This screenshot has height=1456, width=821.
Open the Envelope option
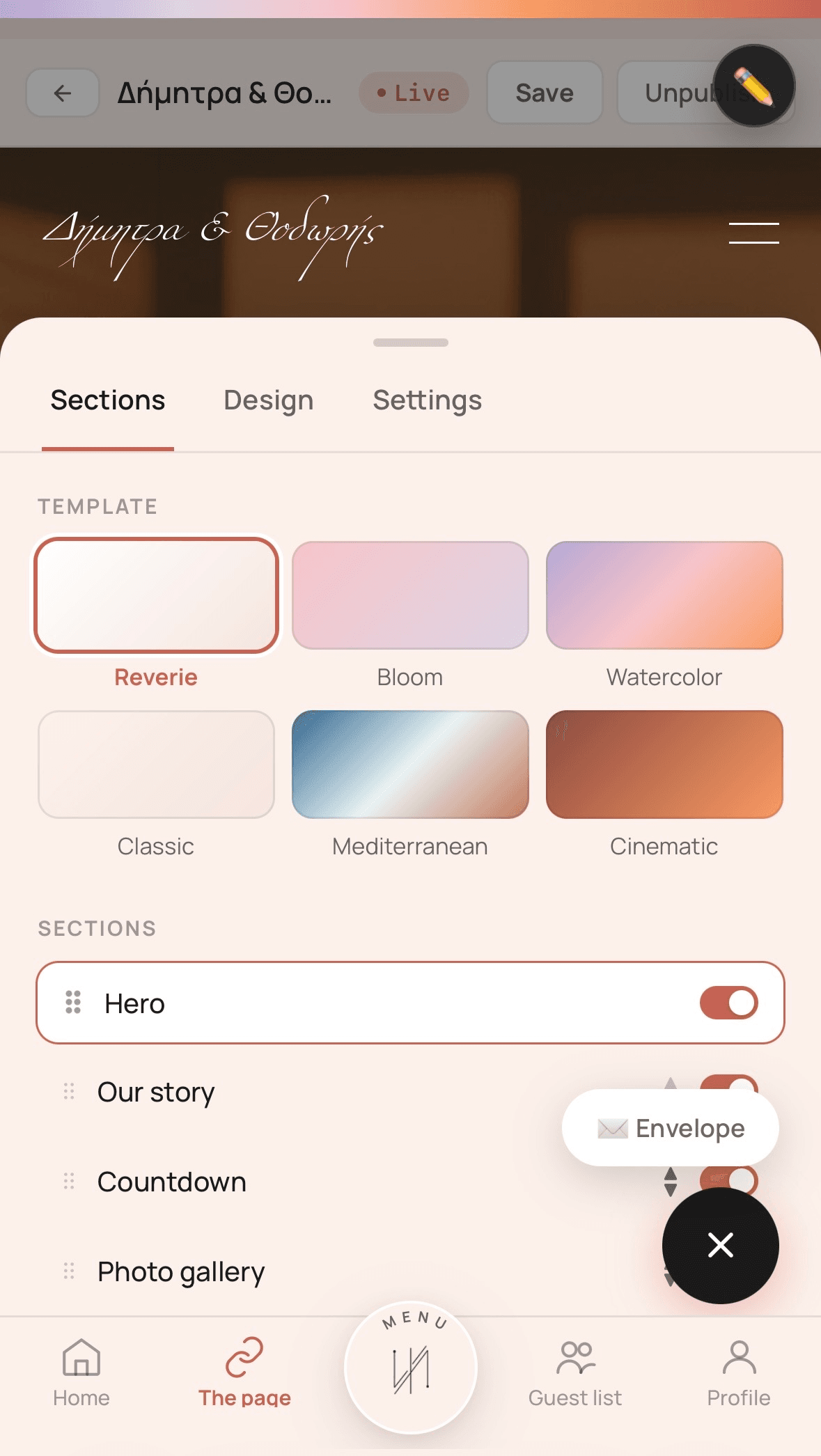pyautogui.click(x=670, y=1128)
